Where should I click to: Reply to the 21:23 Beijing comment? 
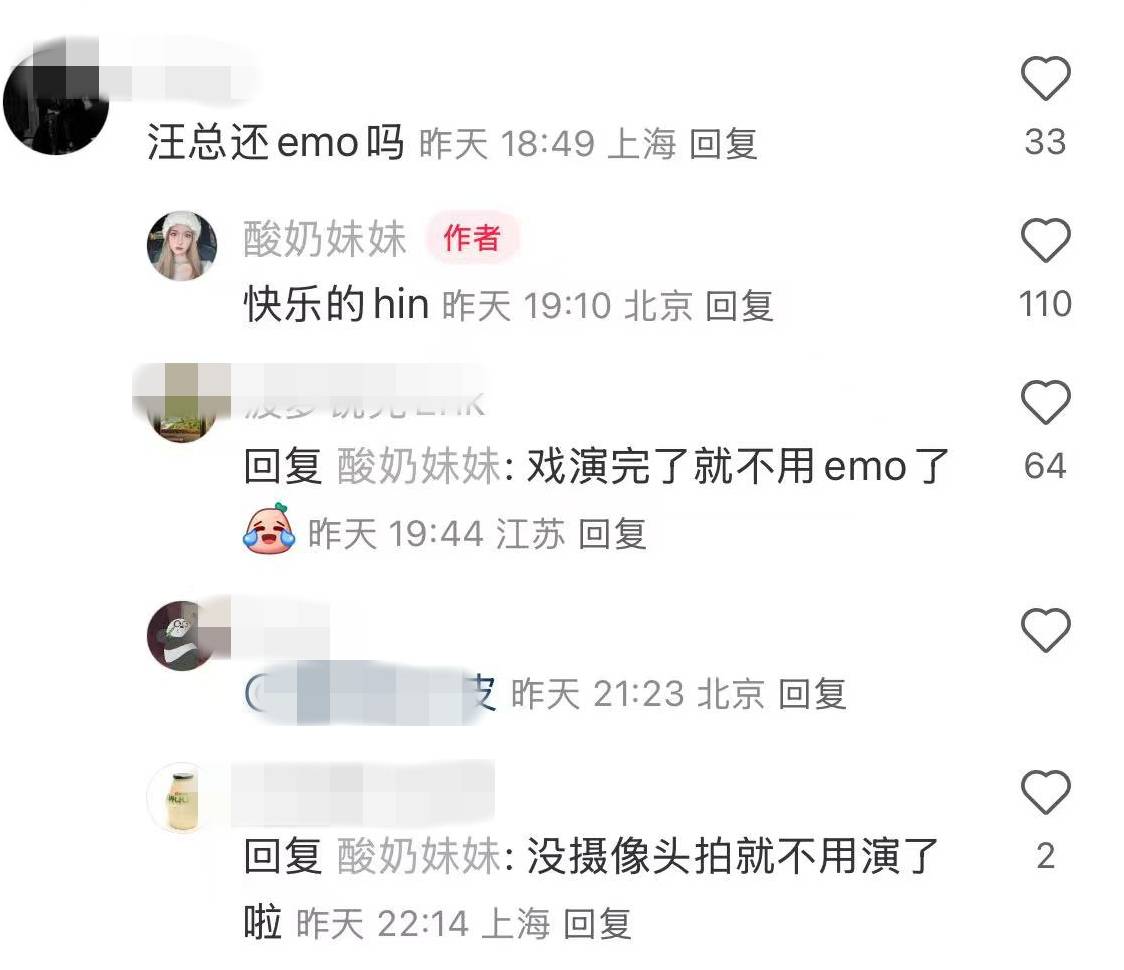(x=812, y=693)
